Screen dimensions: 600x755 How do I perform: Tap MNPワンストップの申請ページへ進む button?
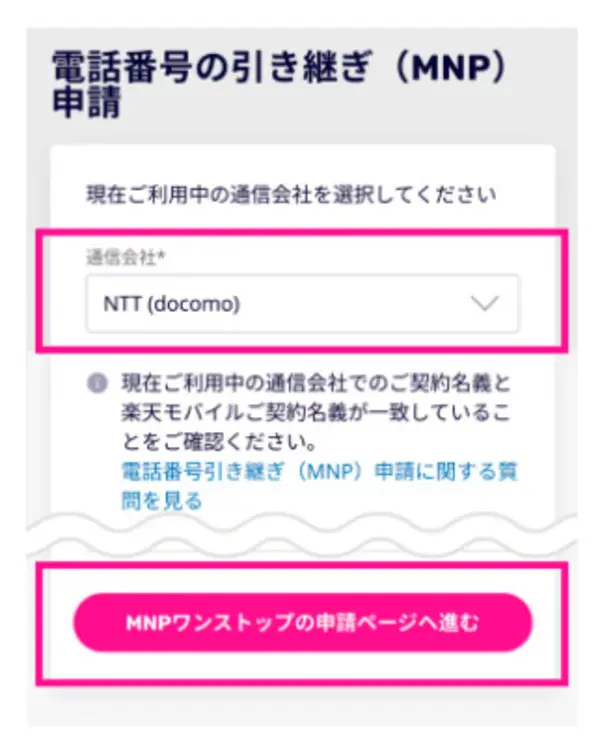[302, 624]
